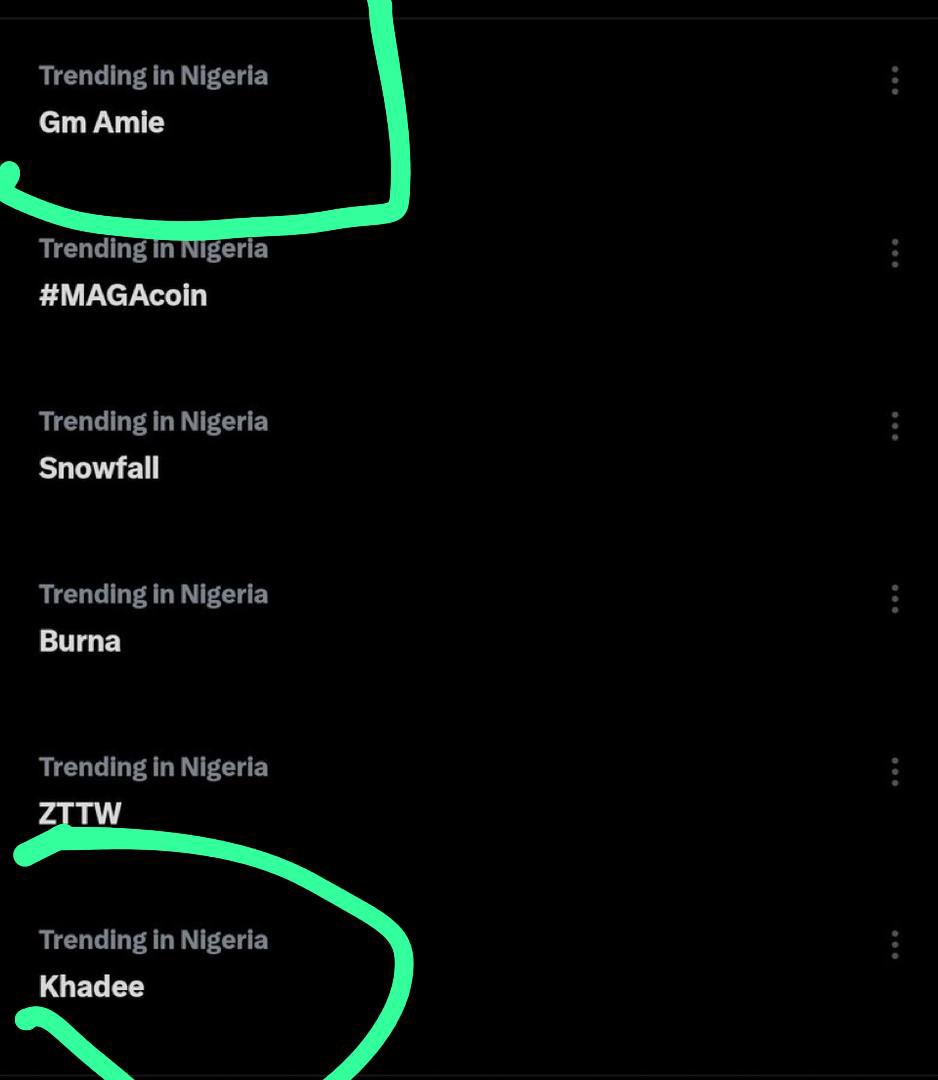Open the overflow menu next to Burna
This screenshot has height=1080, width=938.
894,599
